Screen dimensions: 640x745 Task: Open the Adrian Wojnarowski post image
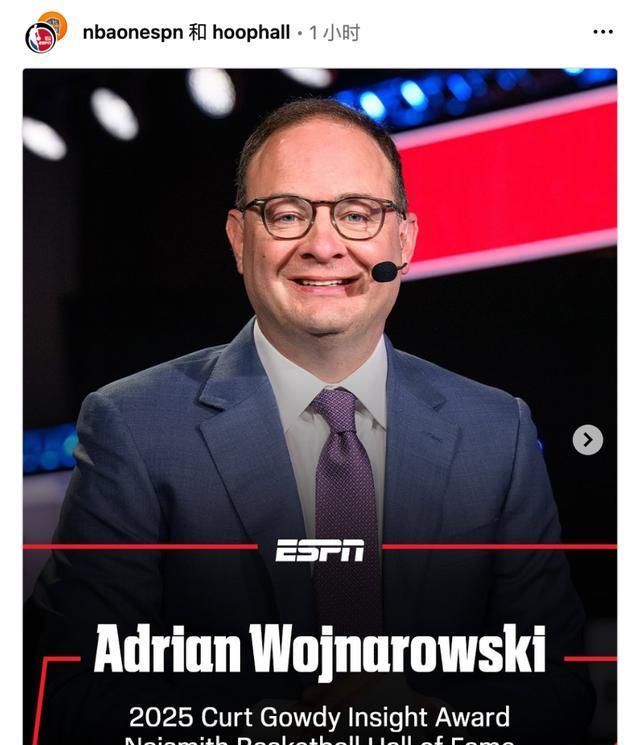[x=320, y=350]
